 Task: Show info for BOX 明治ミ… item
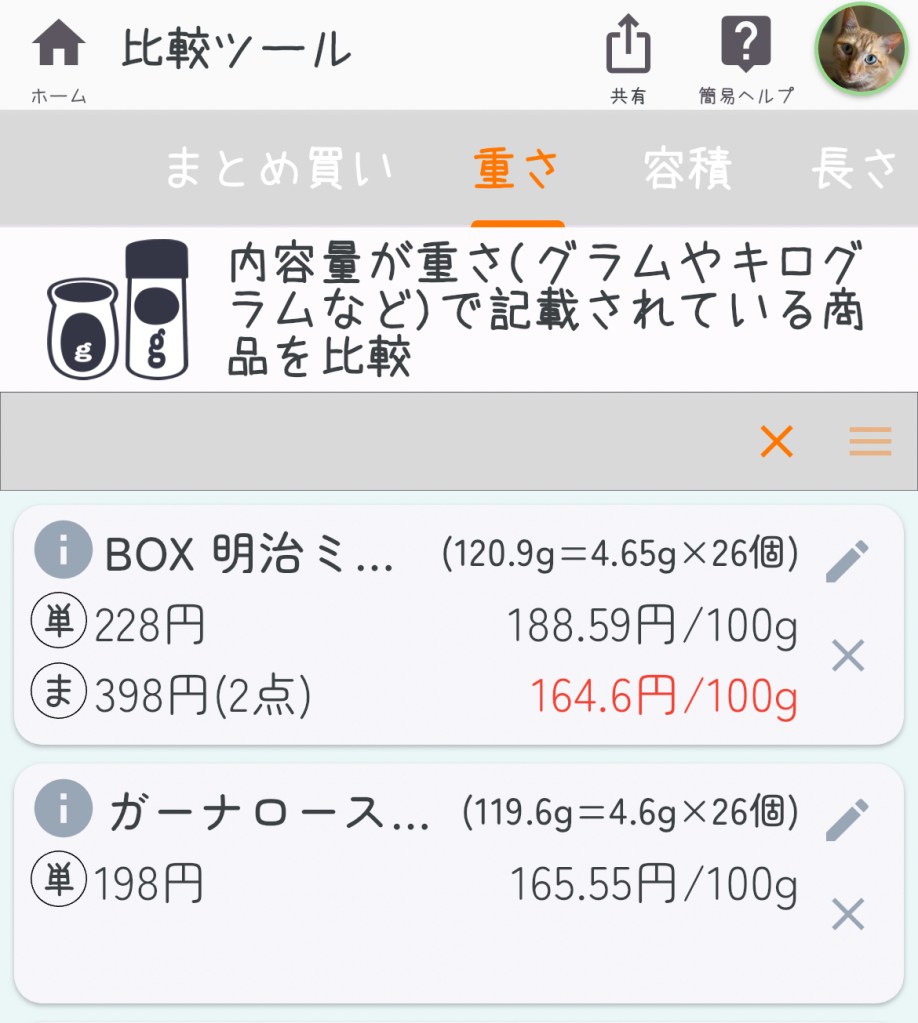coord(63,553)
